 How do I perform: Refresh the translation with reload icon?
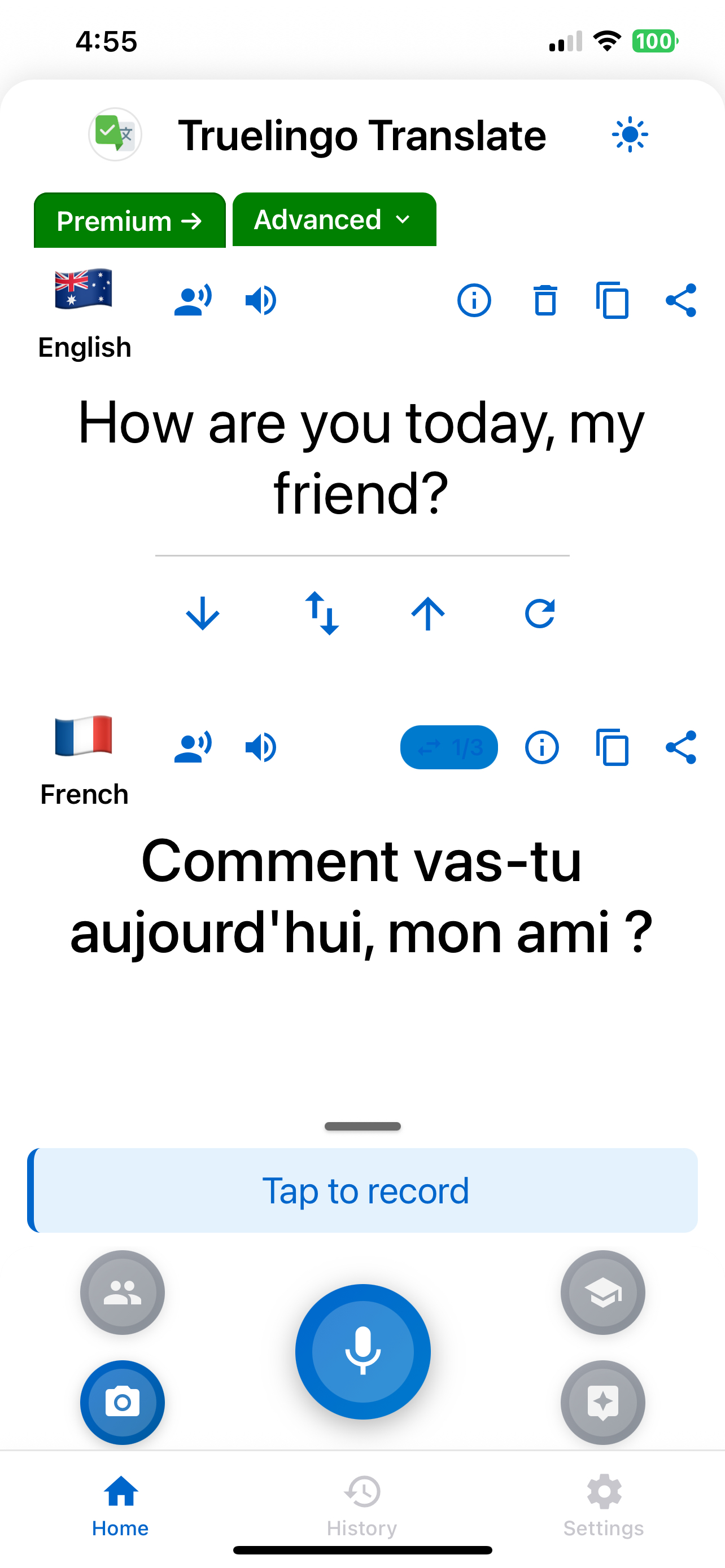point(540,613)
